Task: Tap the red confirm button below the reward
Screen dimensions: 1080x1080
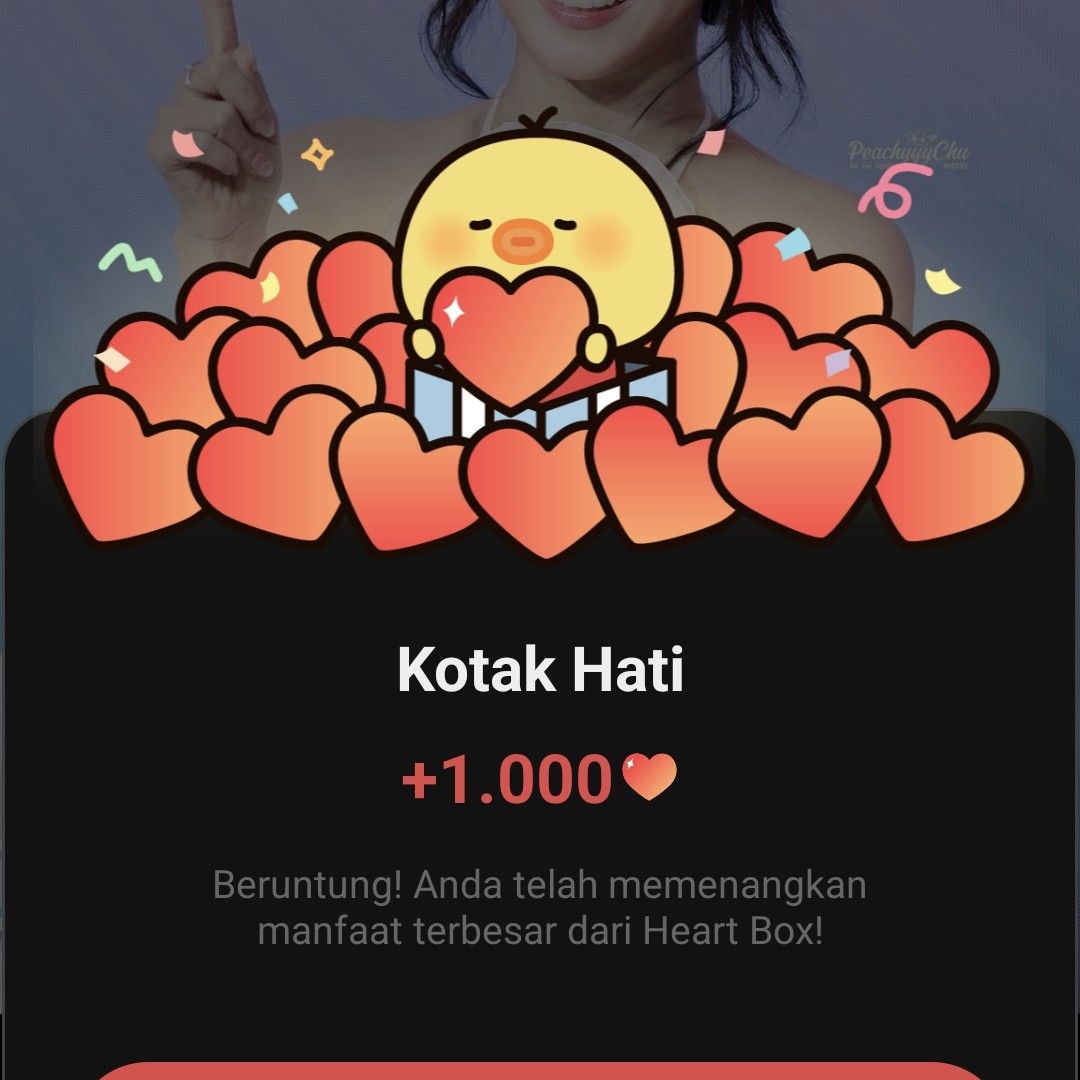Action: tap(540, 1071)
